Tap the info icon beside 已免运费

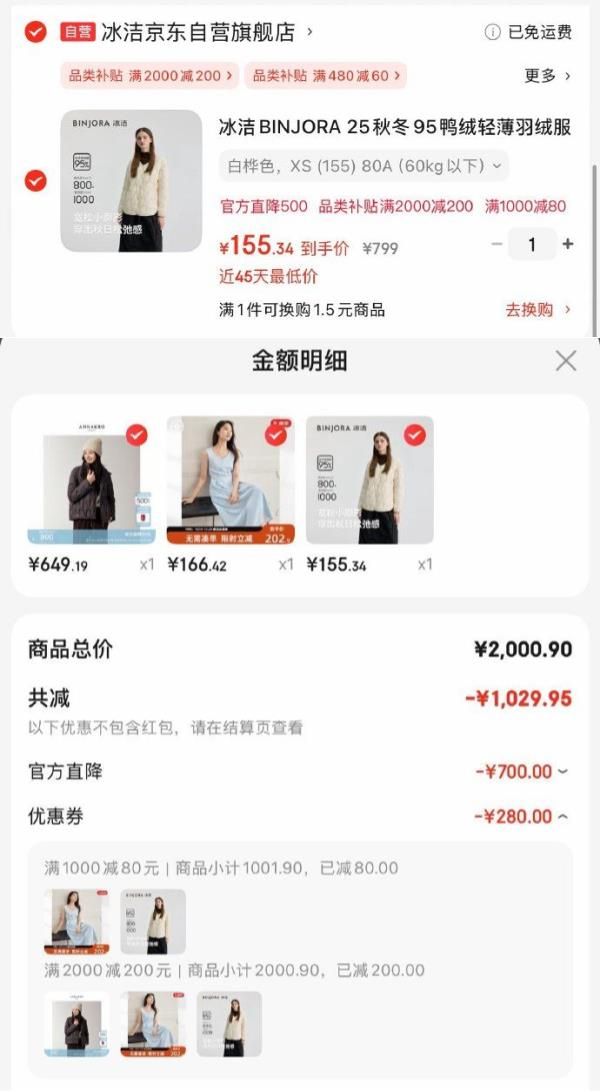[492, 33]
